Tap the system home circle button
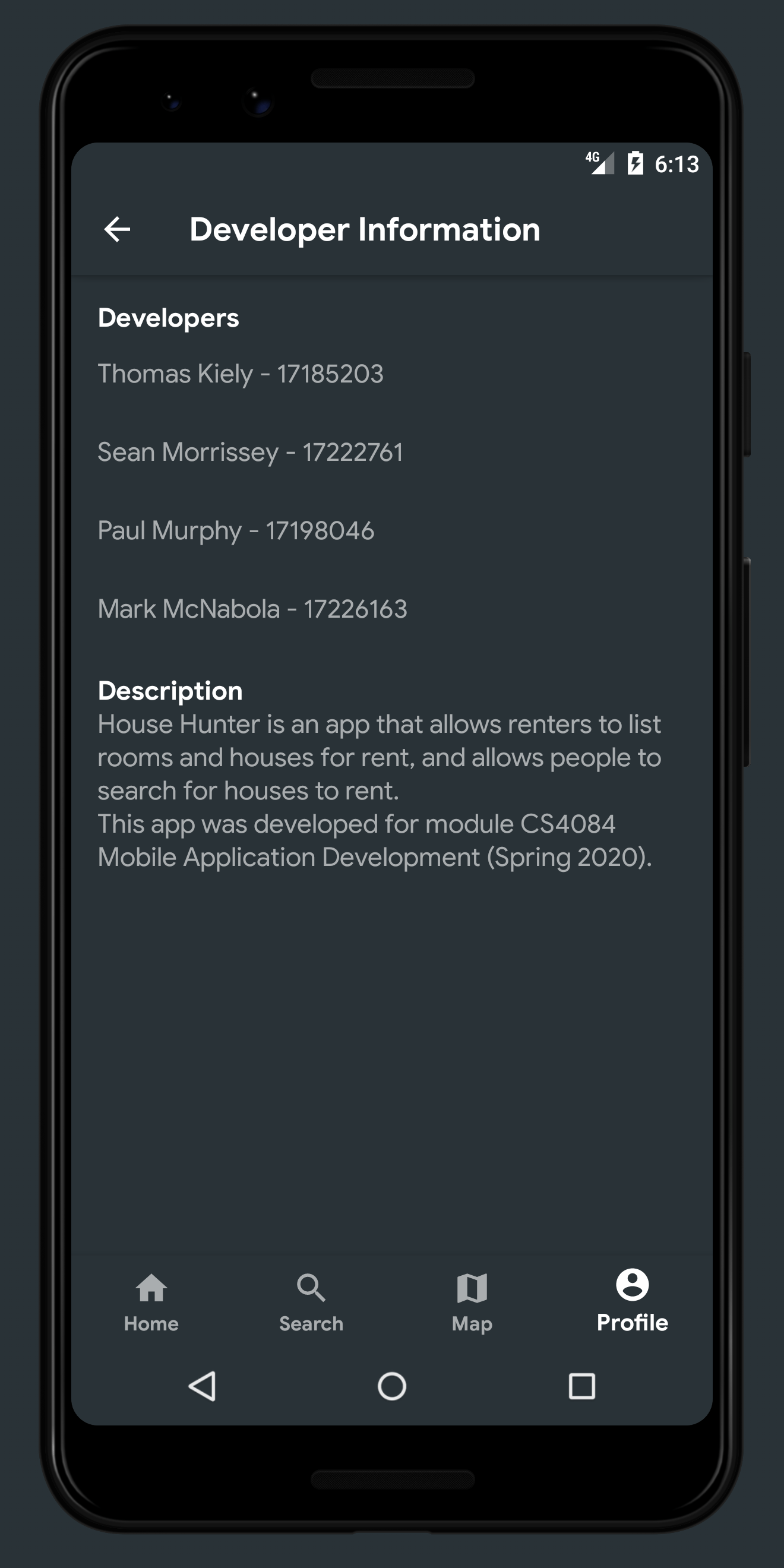 point(392,1386)
